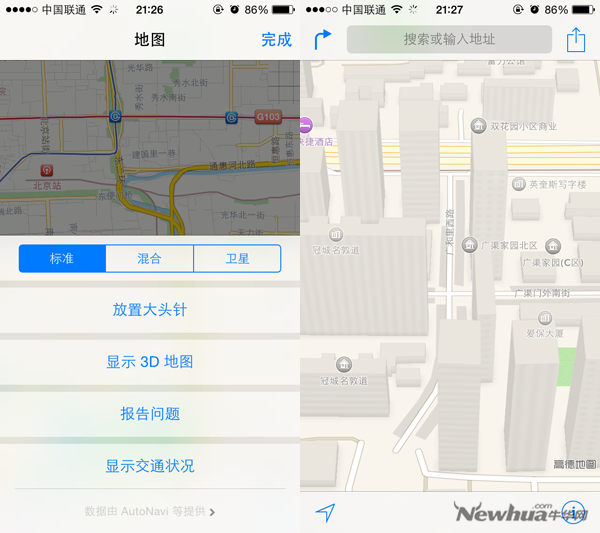Open the 数据由 AutoNavi 等提供 link
600x533 pixels.
[x=150, y=511]
